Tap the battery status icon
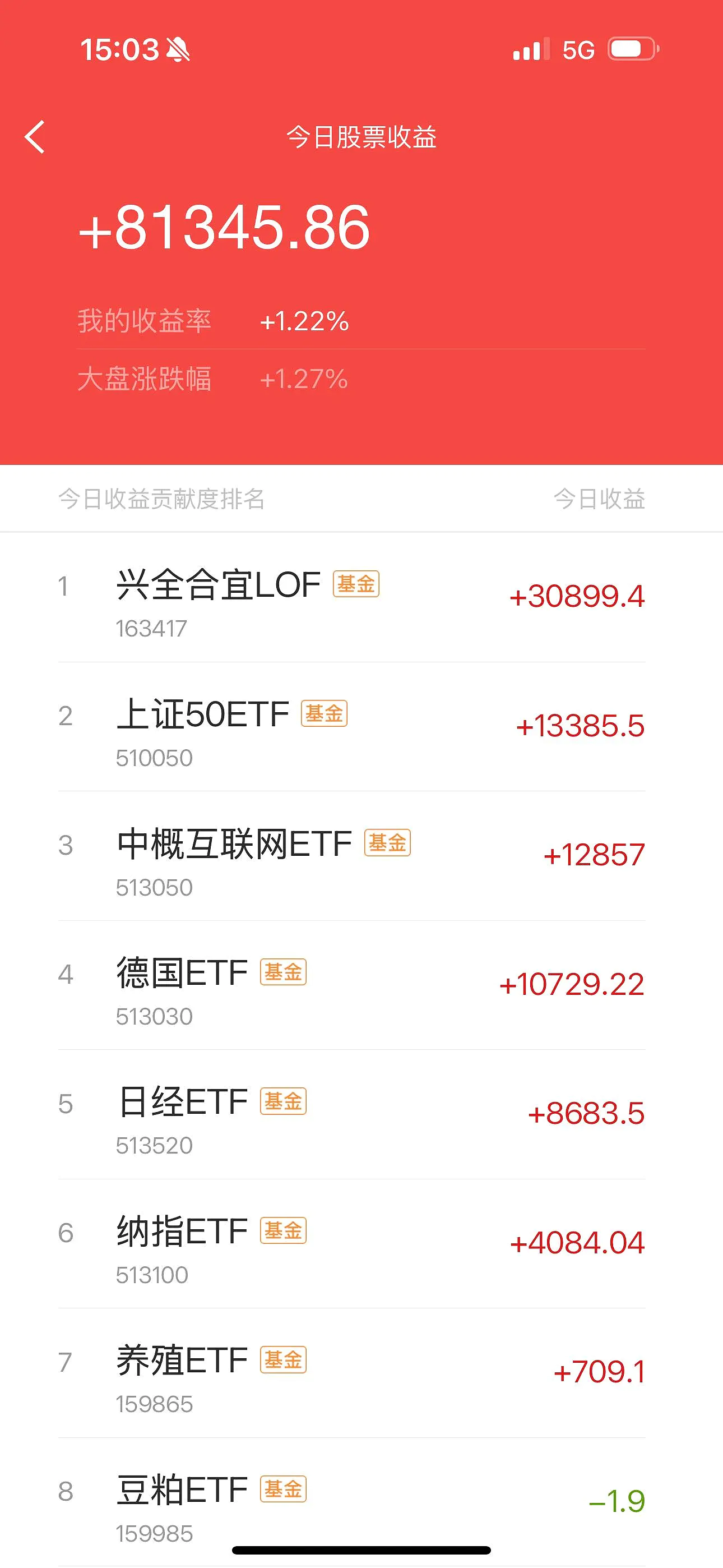 click(x=631, y=49)
